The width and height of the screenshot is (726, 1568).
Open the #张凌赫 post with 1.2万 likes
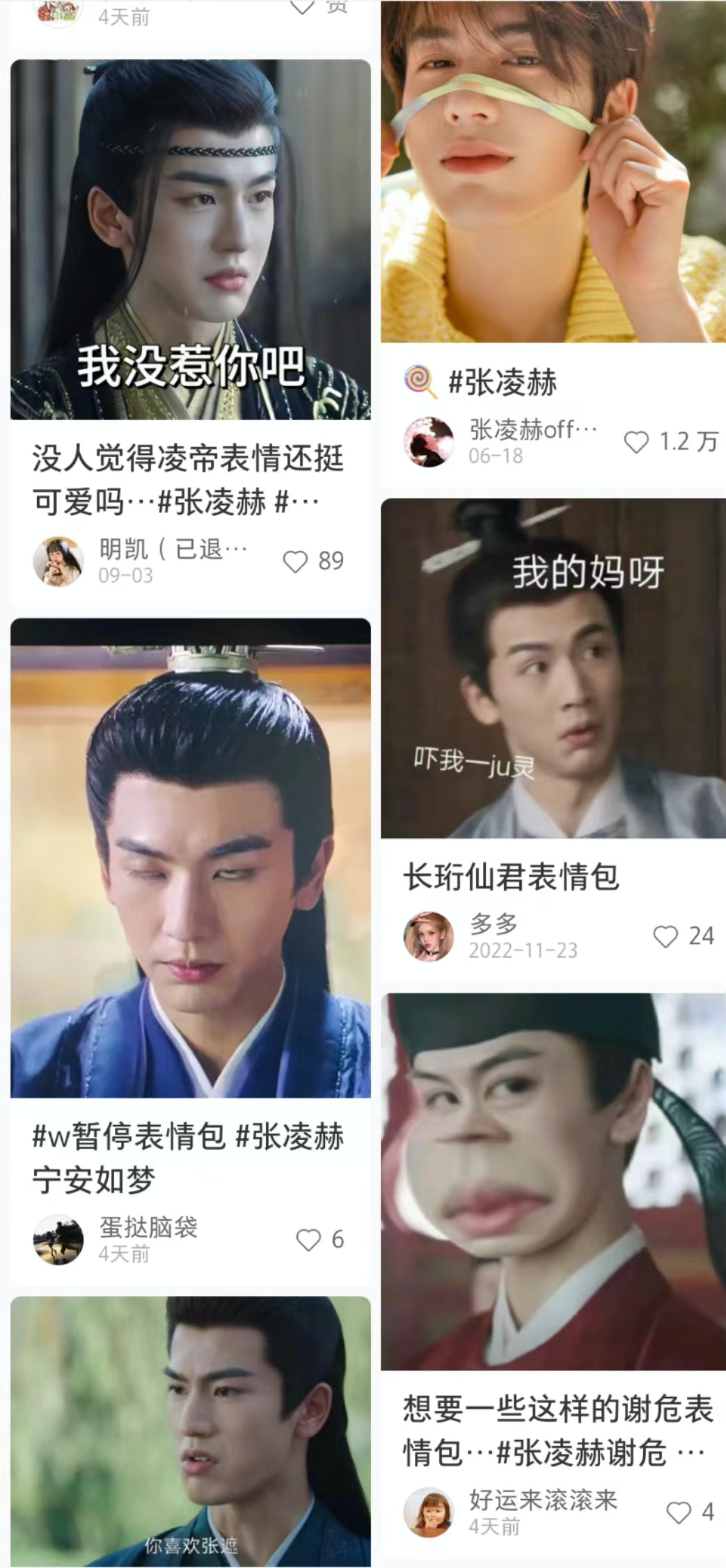(553, 172)
